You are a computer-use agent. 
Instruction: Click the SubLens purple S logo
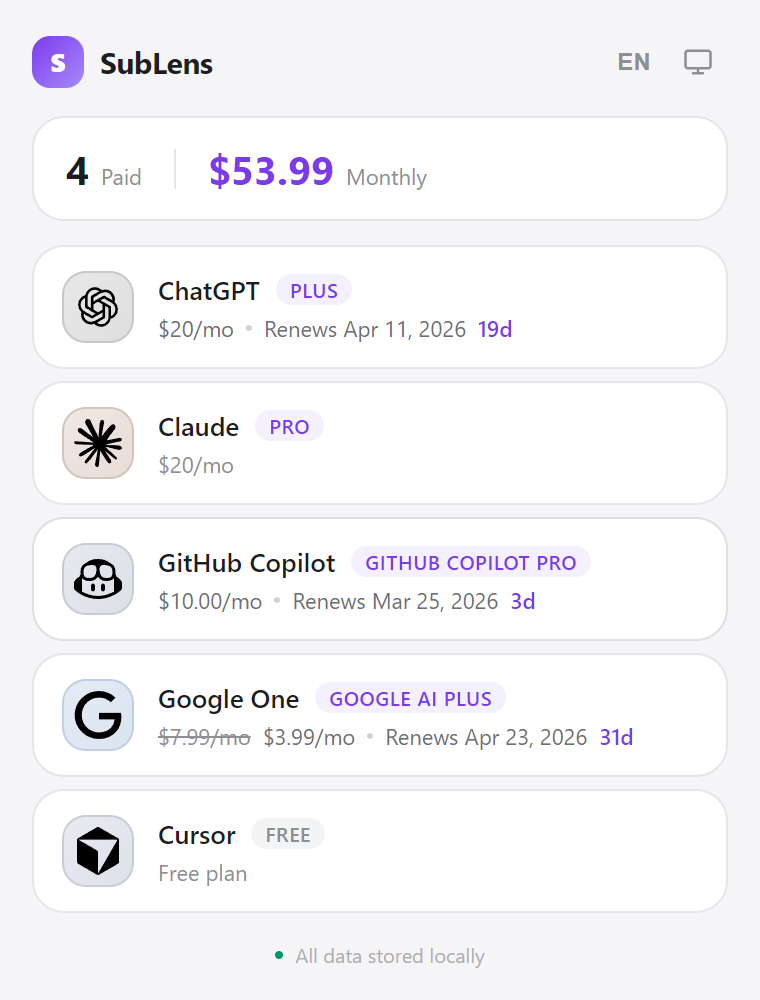tap(57, 62)
